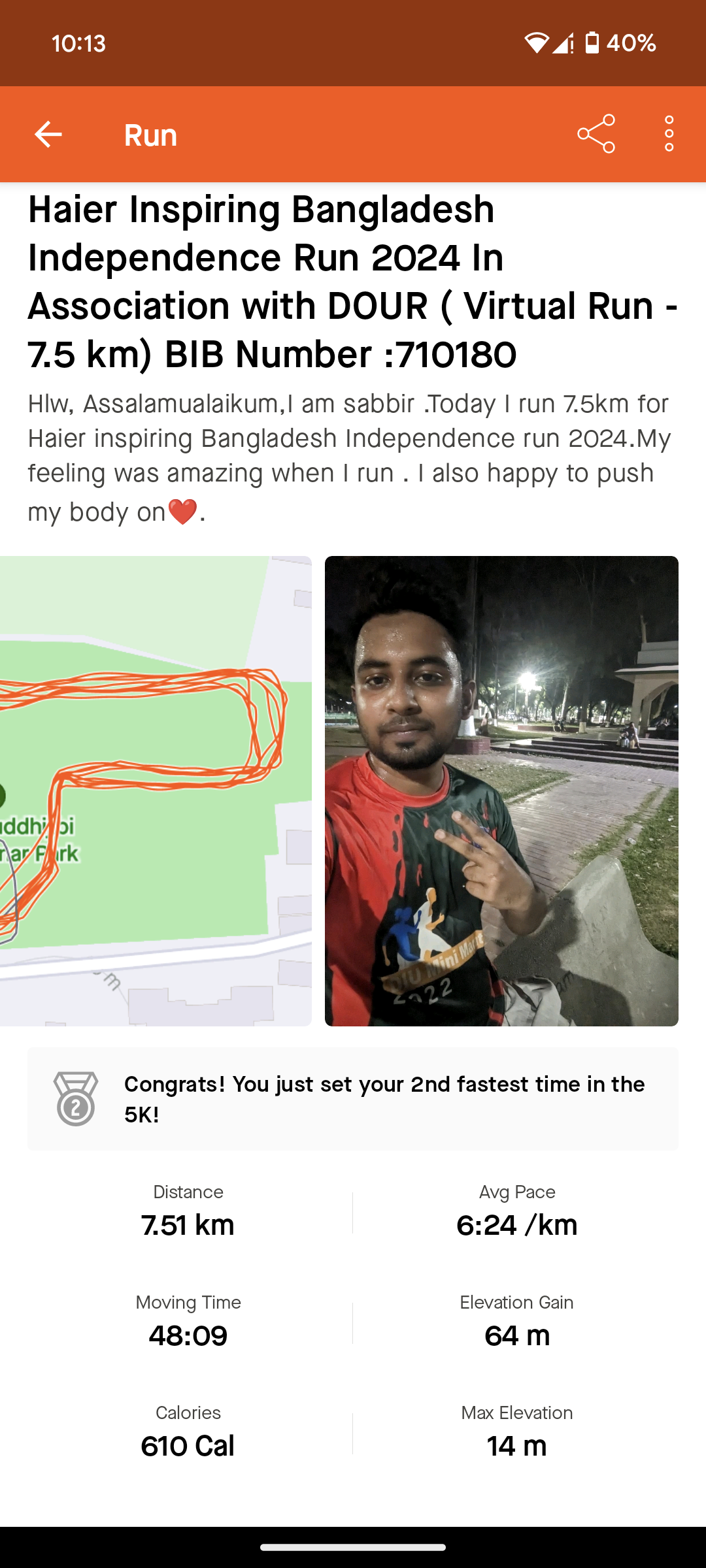Open the 2nd fastest 5K achievement card
The width and height of the screenshot is (706, 1568).
(x=353, y=1099)
